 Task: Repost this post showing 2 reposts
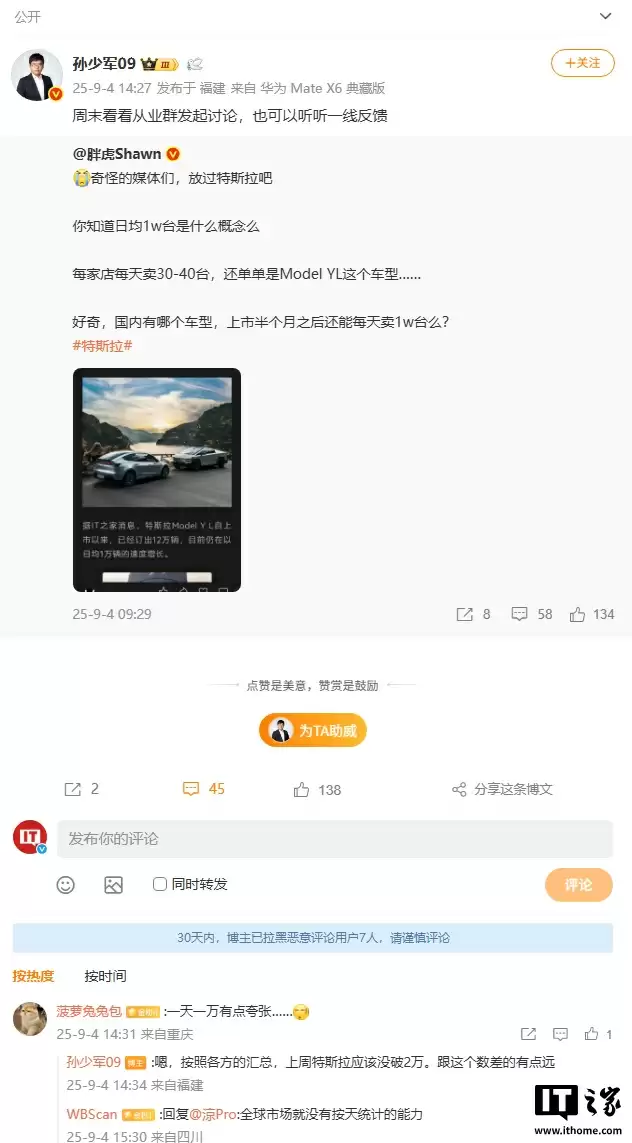[x=81, y=789]
